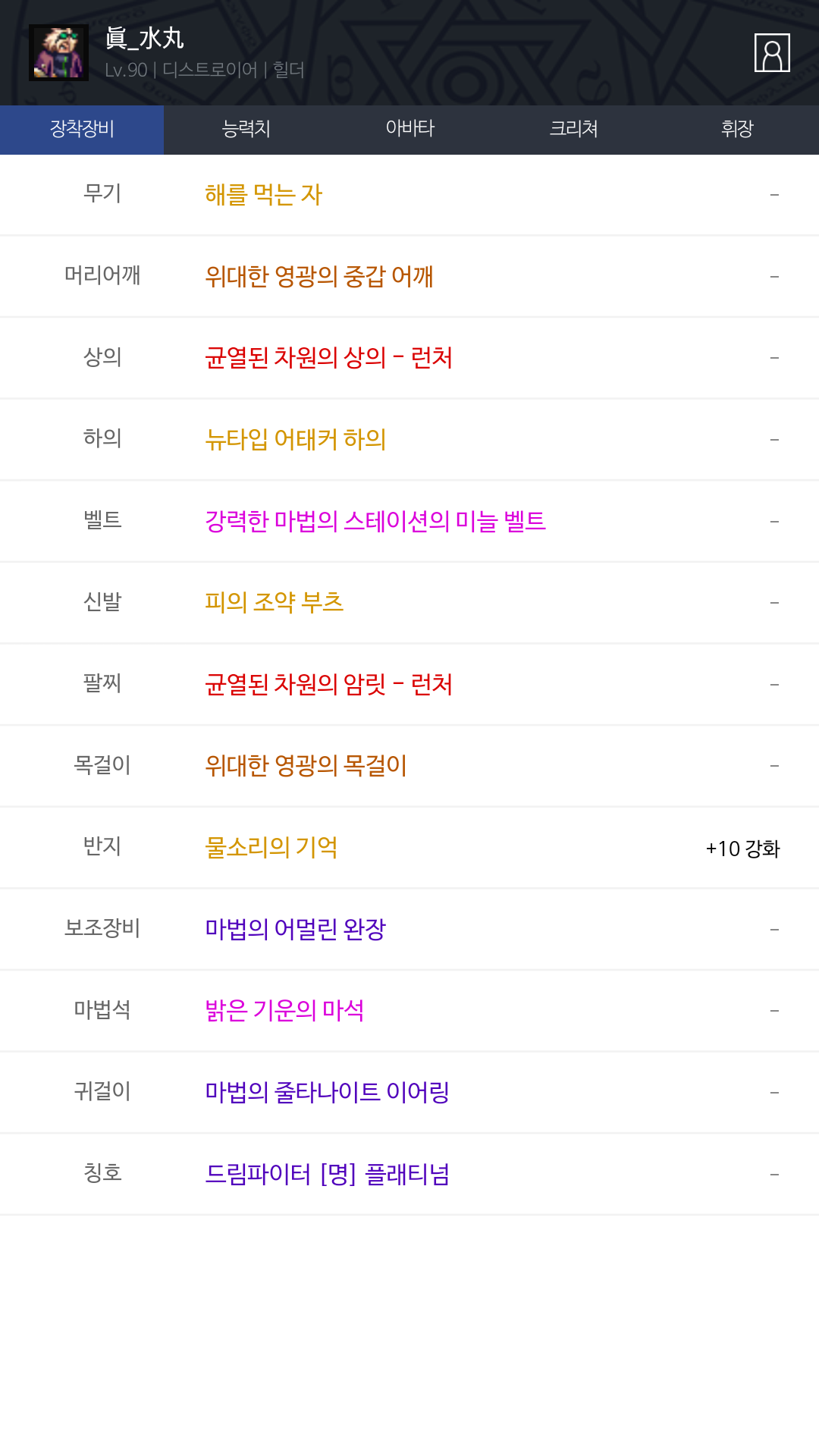View ring 물소리의 기억 +10 강화
This screenshot has height=1456, width=819.
click(271, 848)
